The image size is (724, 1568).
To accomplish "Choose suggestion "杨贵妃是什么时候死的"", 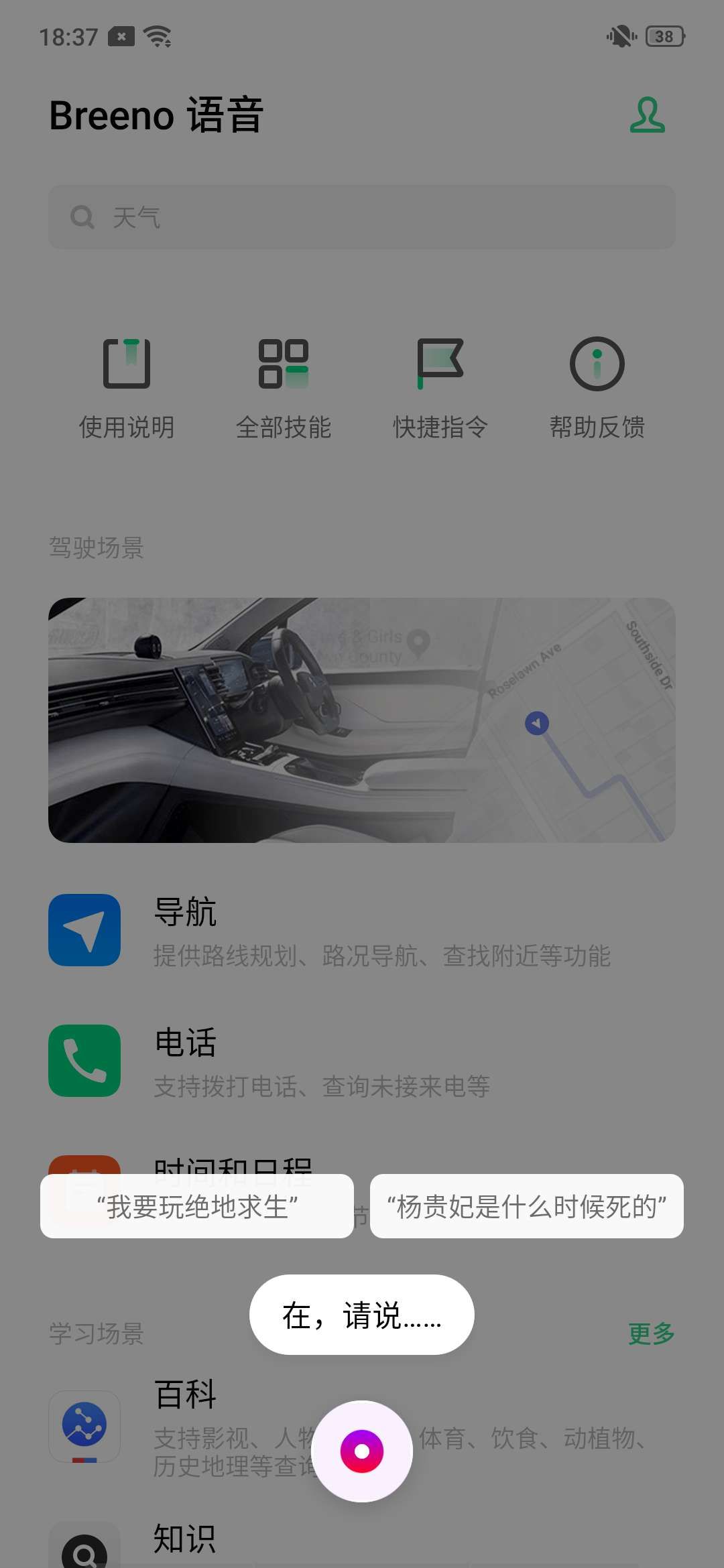I will pyautogui.click(x=527, y=1206).
